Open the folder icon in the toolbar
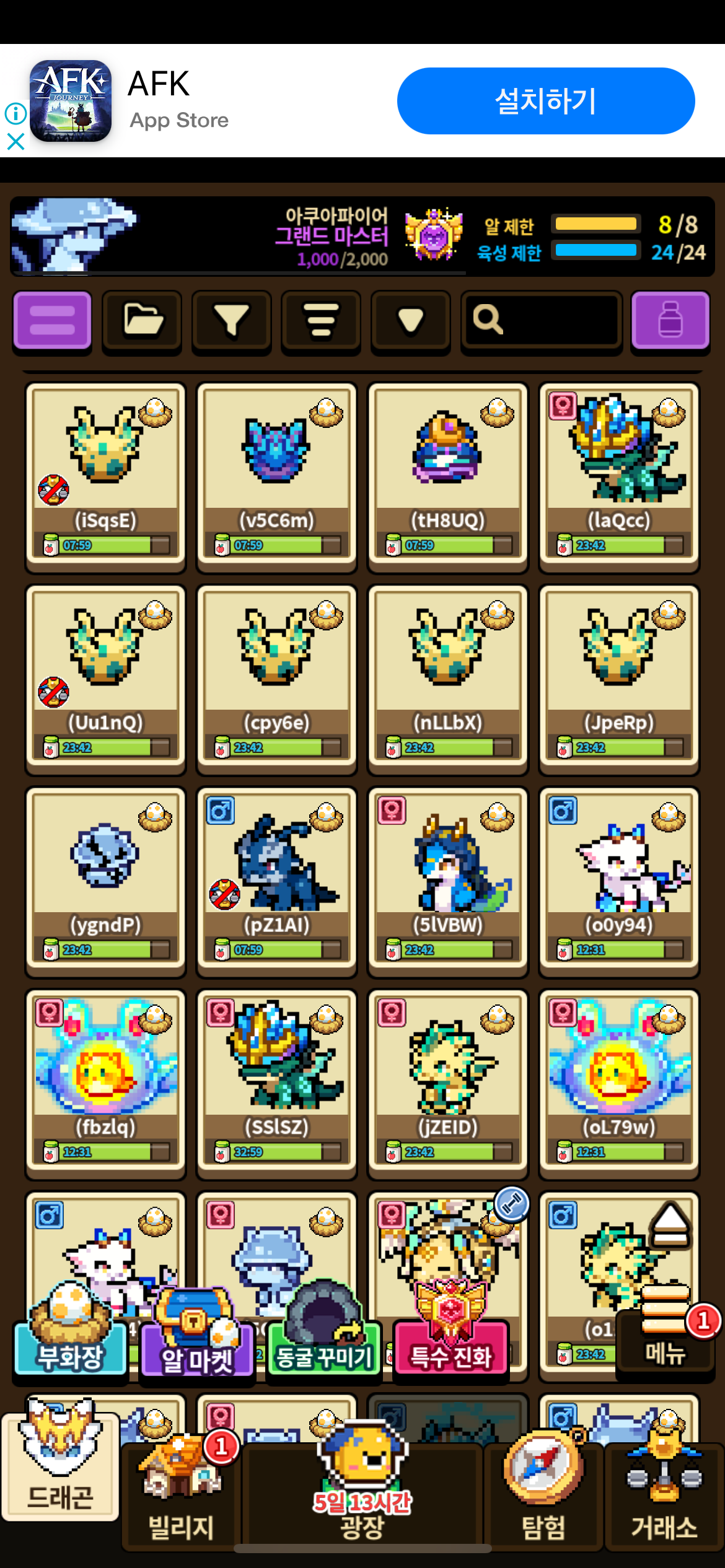Viewport: 725px width, 1568px height. pos(142,320)
